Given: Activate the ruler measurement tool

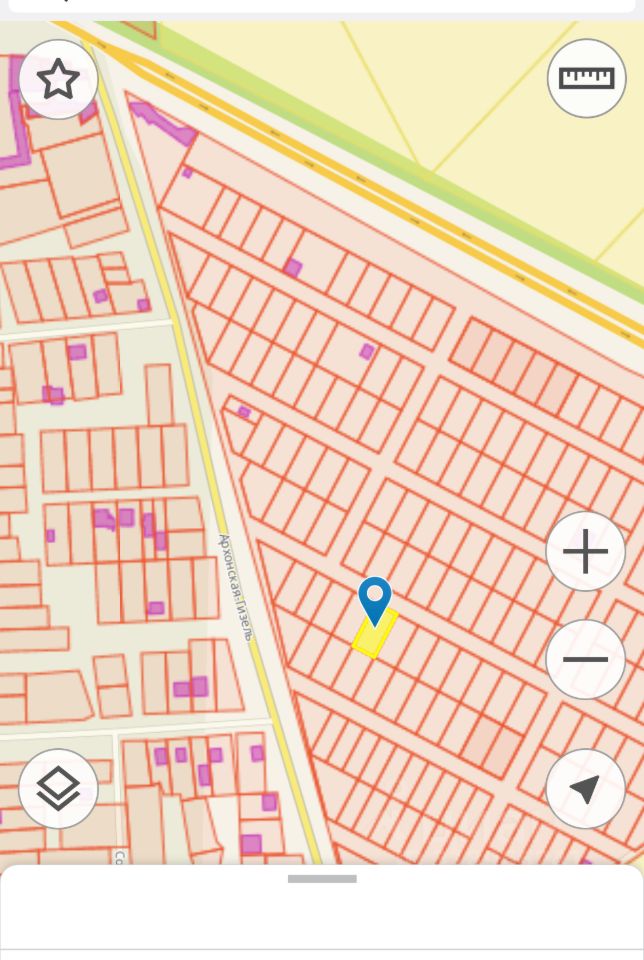Looking at the screenshot, I should click(586, 78).
